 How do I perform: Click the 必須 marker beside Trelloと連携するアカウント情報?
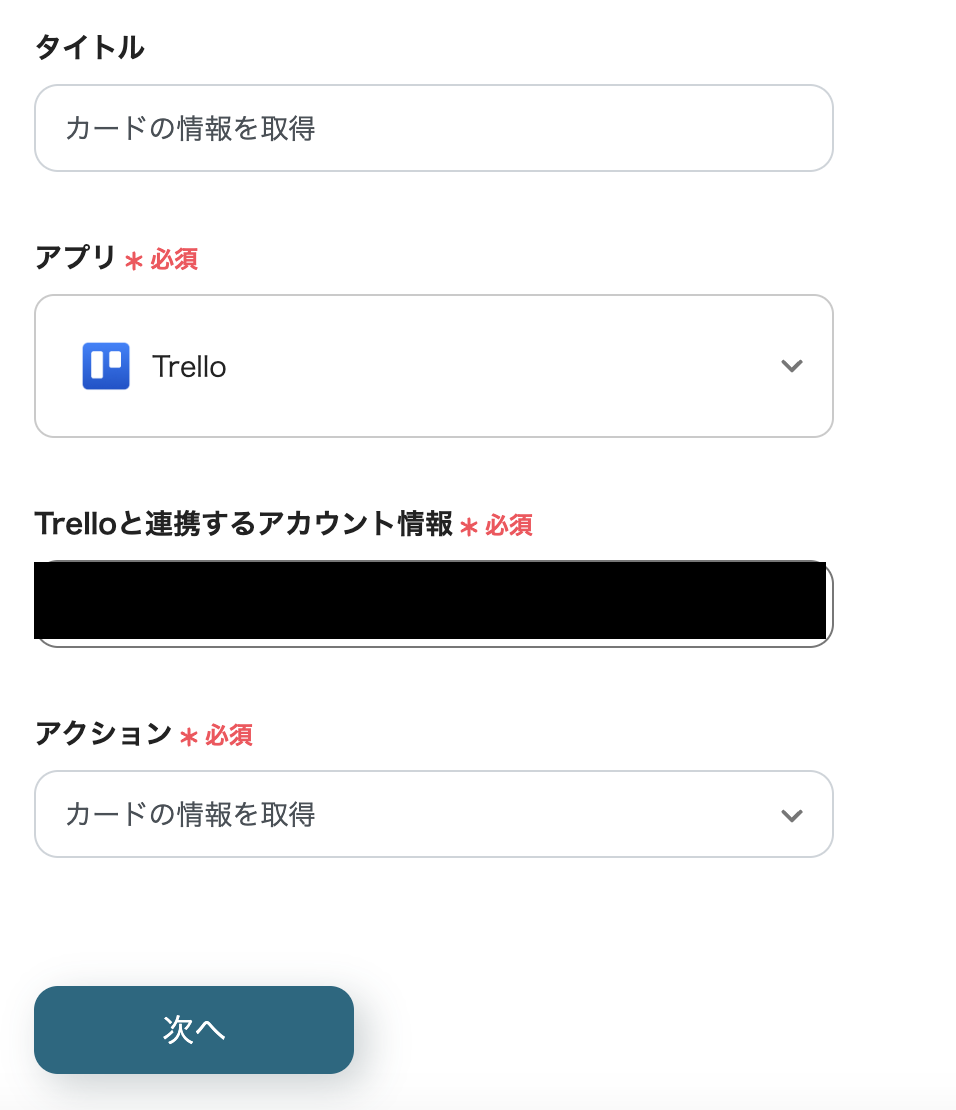click(511, 525)
